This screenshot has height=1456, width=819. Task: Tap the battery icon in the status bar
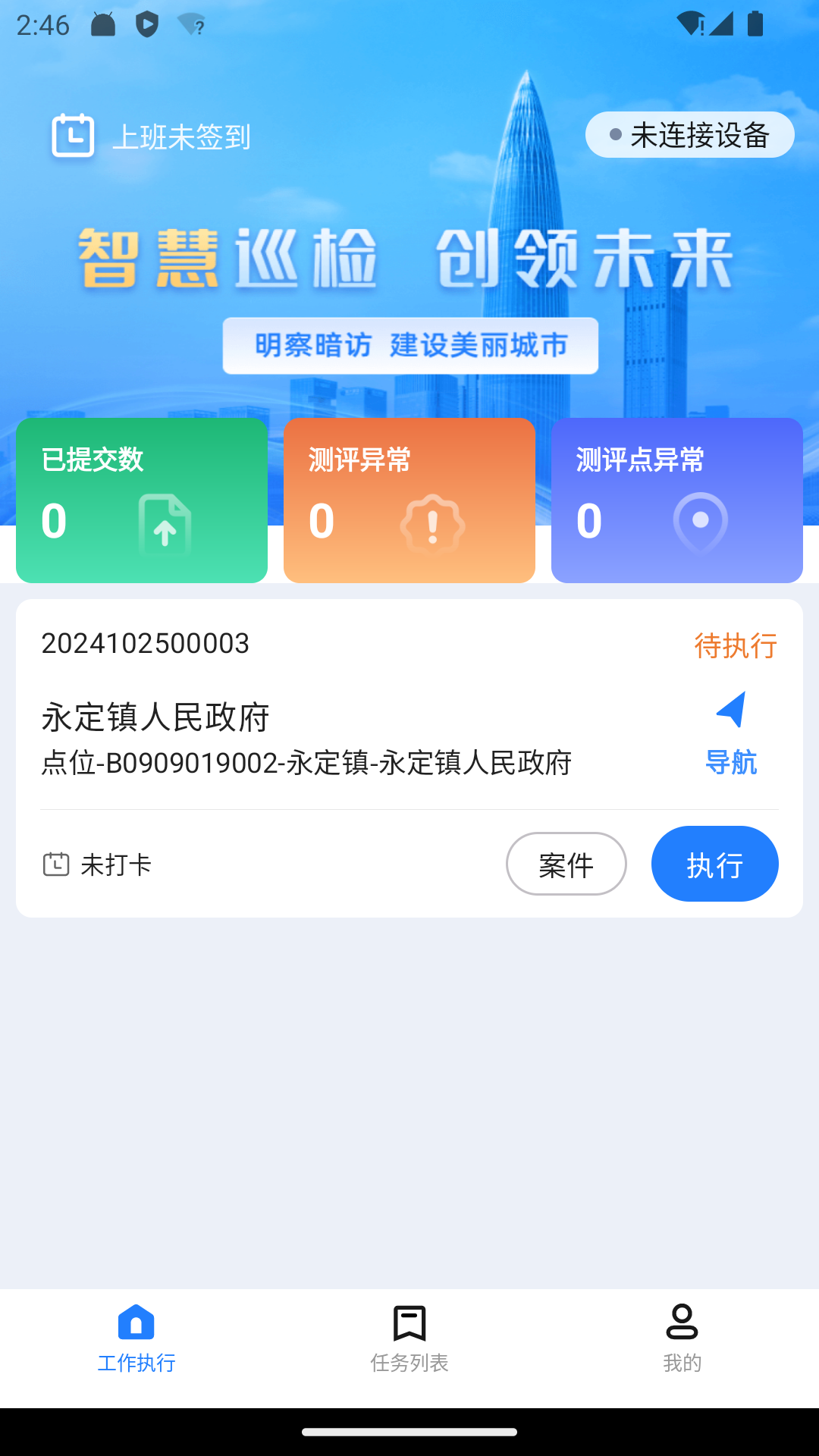point(755,22)
